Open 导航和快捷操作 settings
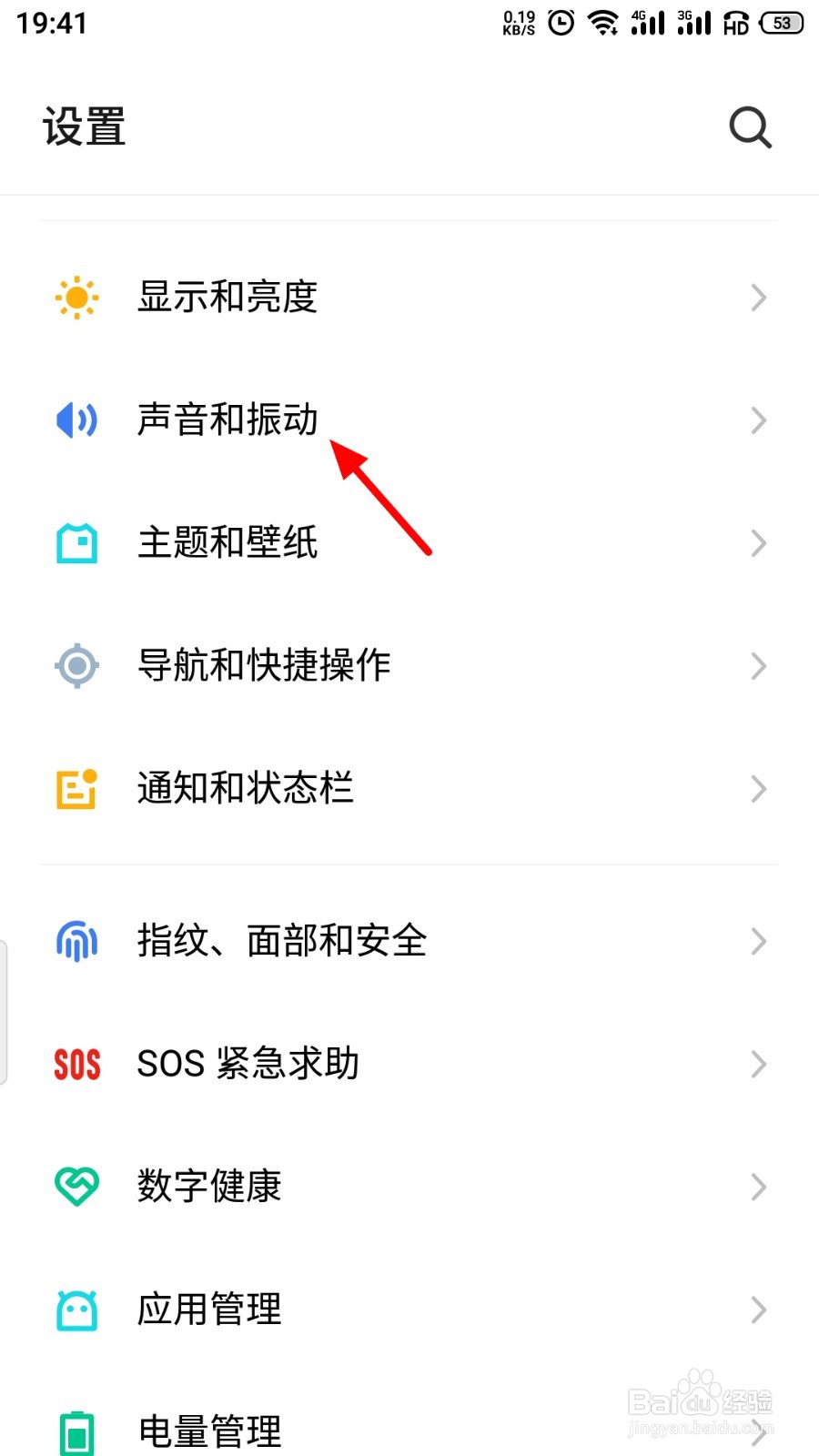Screen dimensions: 819x1456 pyautogui.click(x=409, y=665)
